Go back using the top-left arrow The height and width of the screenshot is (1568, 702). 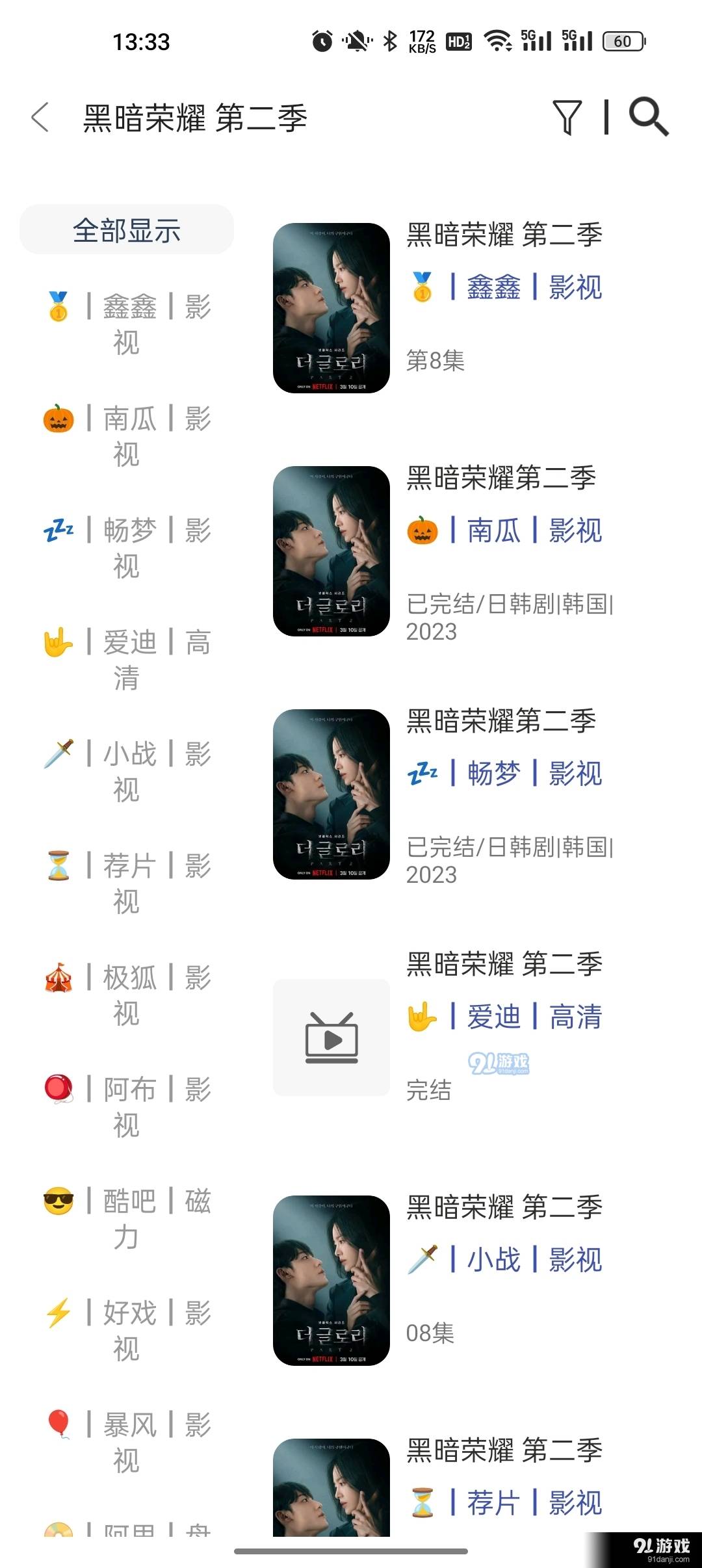tap(40, 118)
